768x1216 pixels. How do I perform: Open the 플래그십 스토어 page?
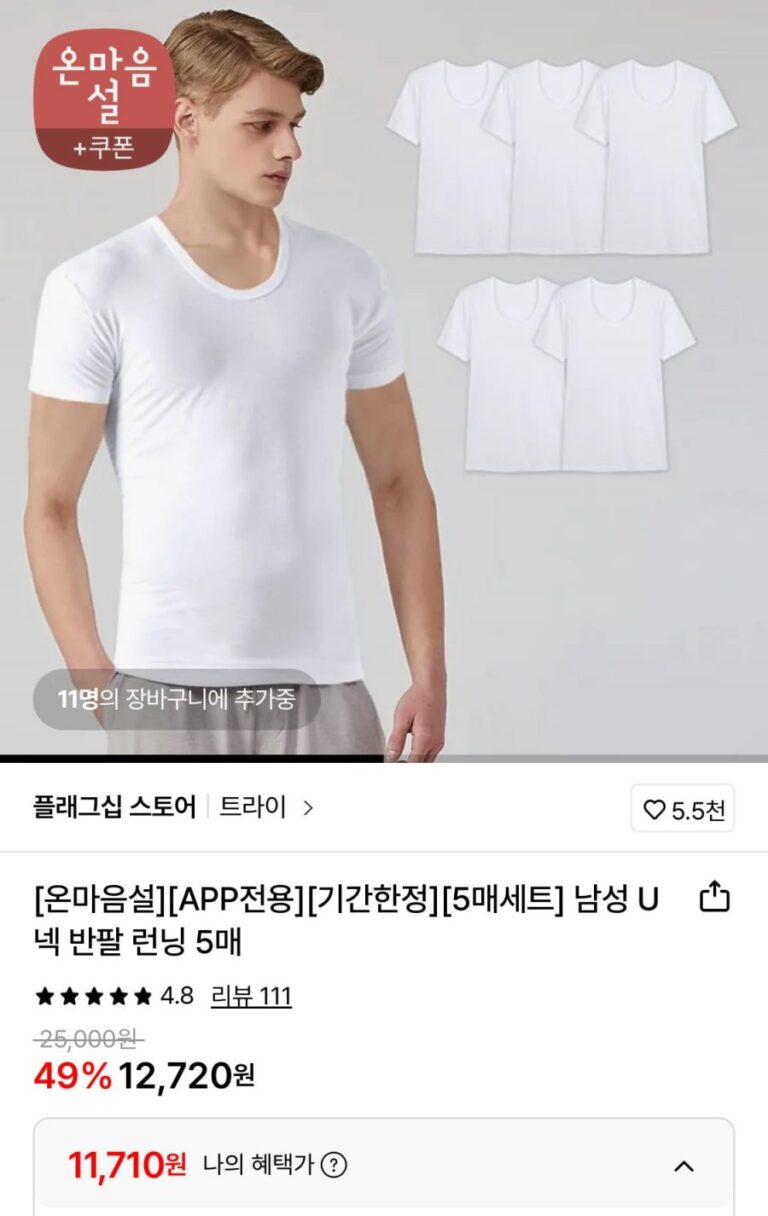pyautogui.click(x=115, y=807)
